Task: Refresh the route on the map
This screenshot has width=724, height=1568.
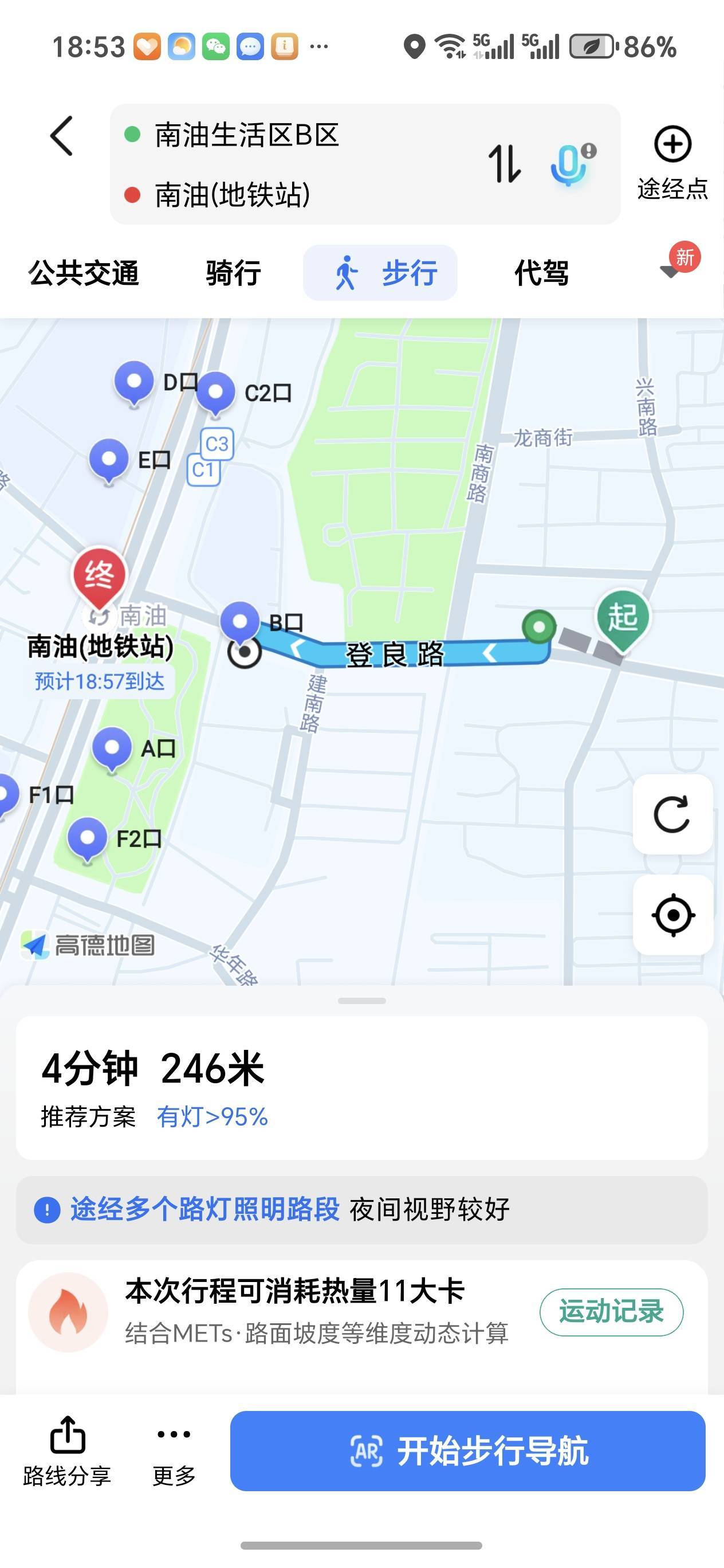Action: coord(672,814)
